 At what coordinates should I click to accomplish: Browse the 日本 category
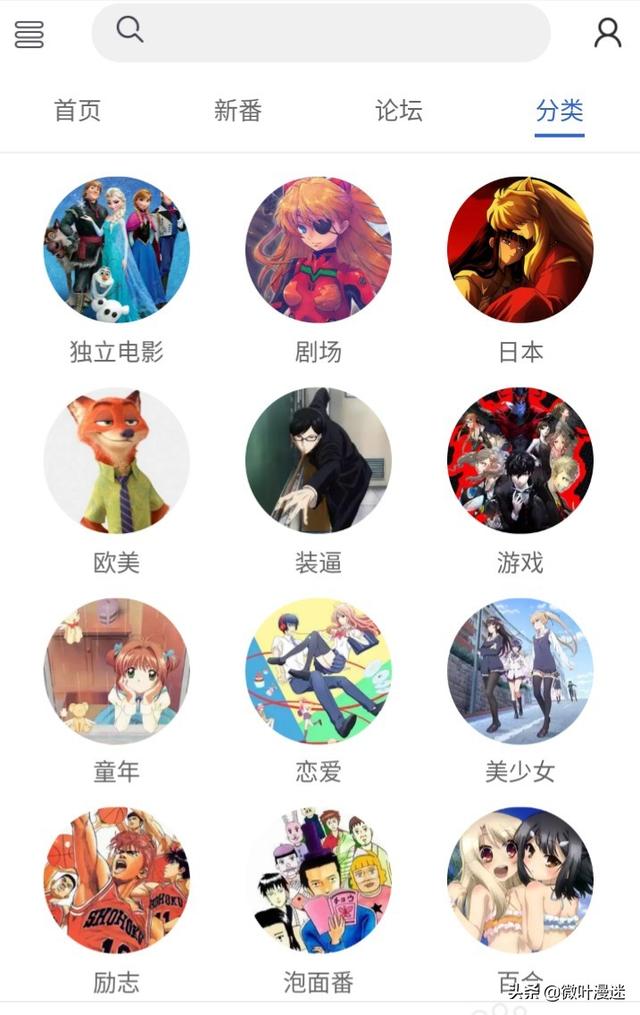coord(520,250)
